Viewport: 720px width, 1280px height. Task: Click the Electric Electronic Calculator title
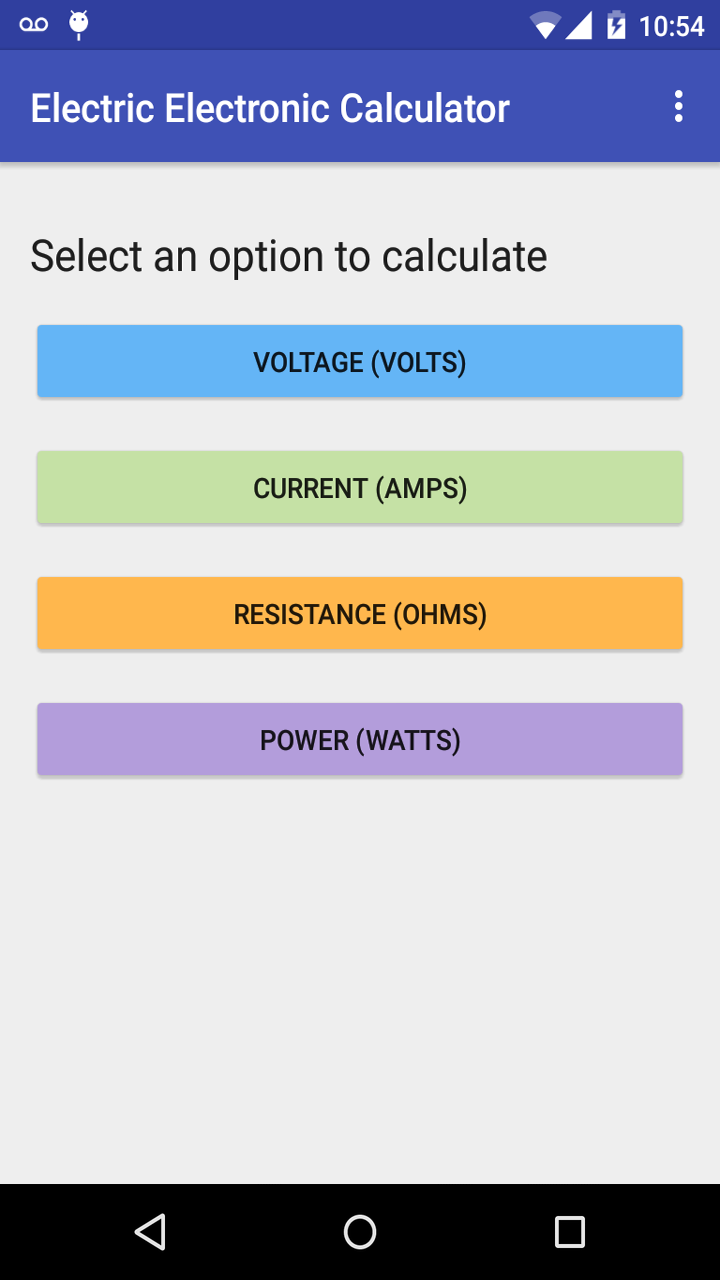(x=269, y=107)
